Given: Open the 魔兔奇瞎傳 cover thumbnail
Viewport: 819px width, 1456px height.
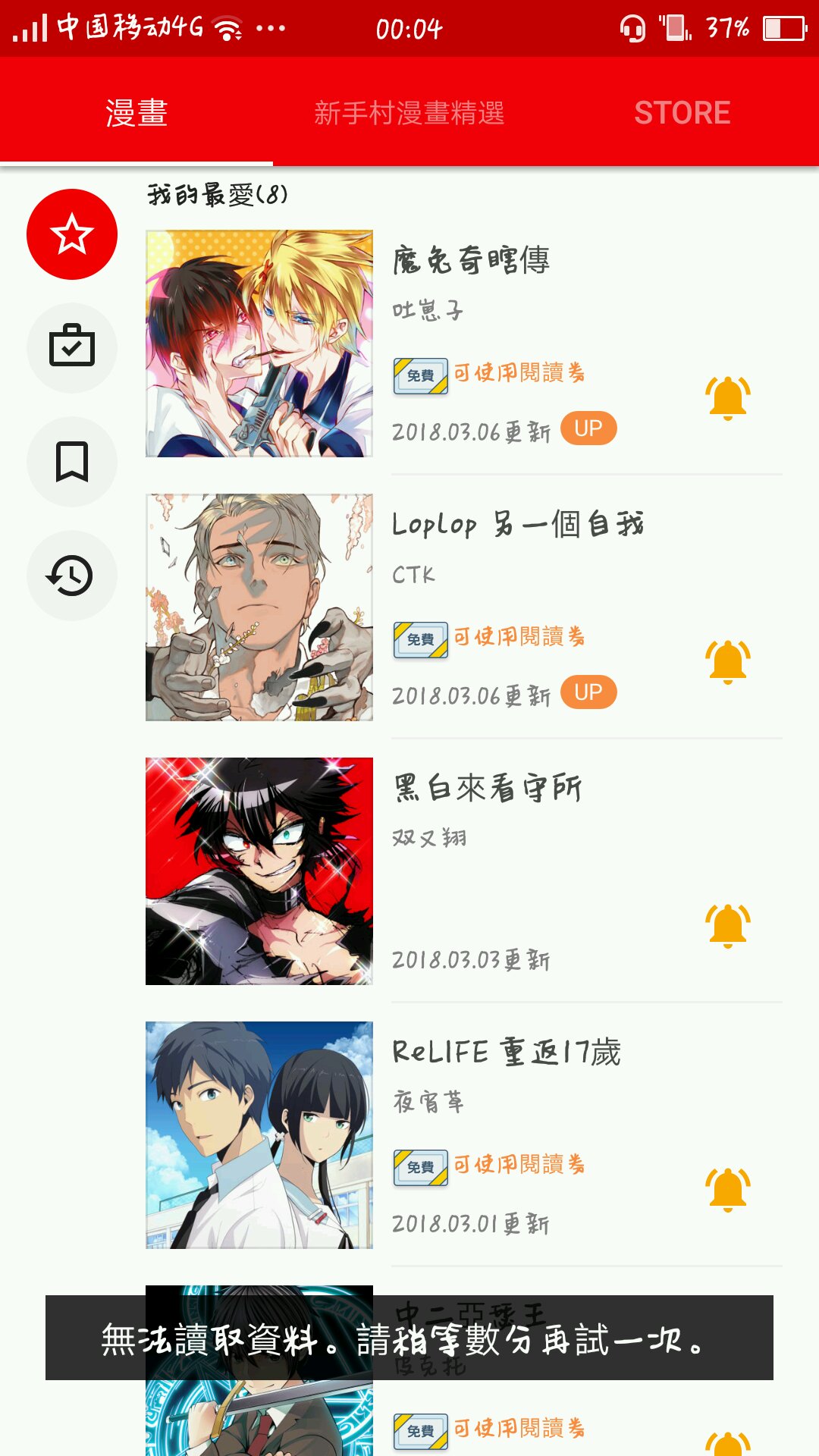Looking at the screenshot, I should [x=259, y=344].
